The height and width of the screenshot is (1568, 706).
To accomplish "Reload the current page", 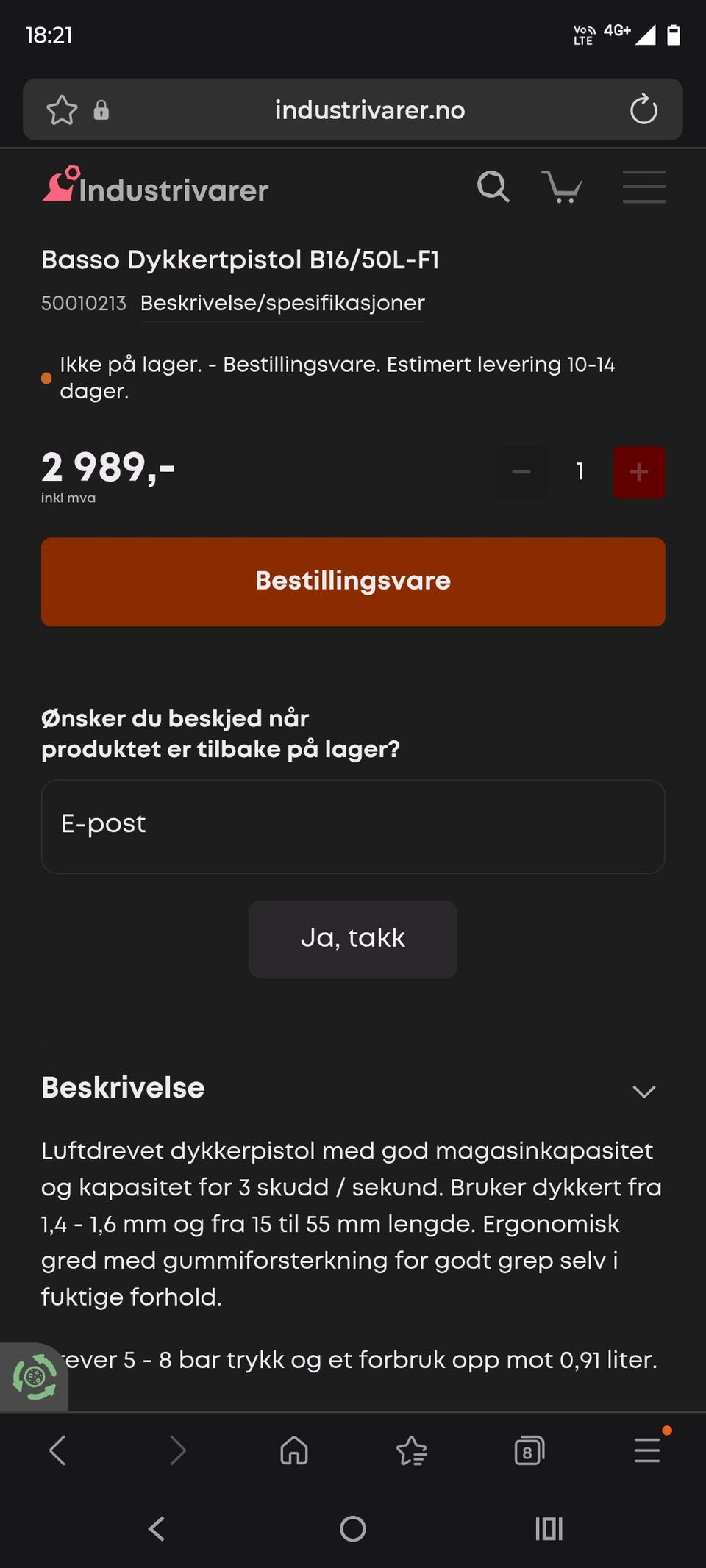I will pyautogui.click(x=643, y=110).
